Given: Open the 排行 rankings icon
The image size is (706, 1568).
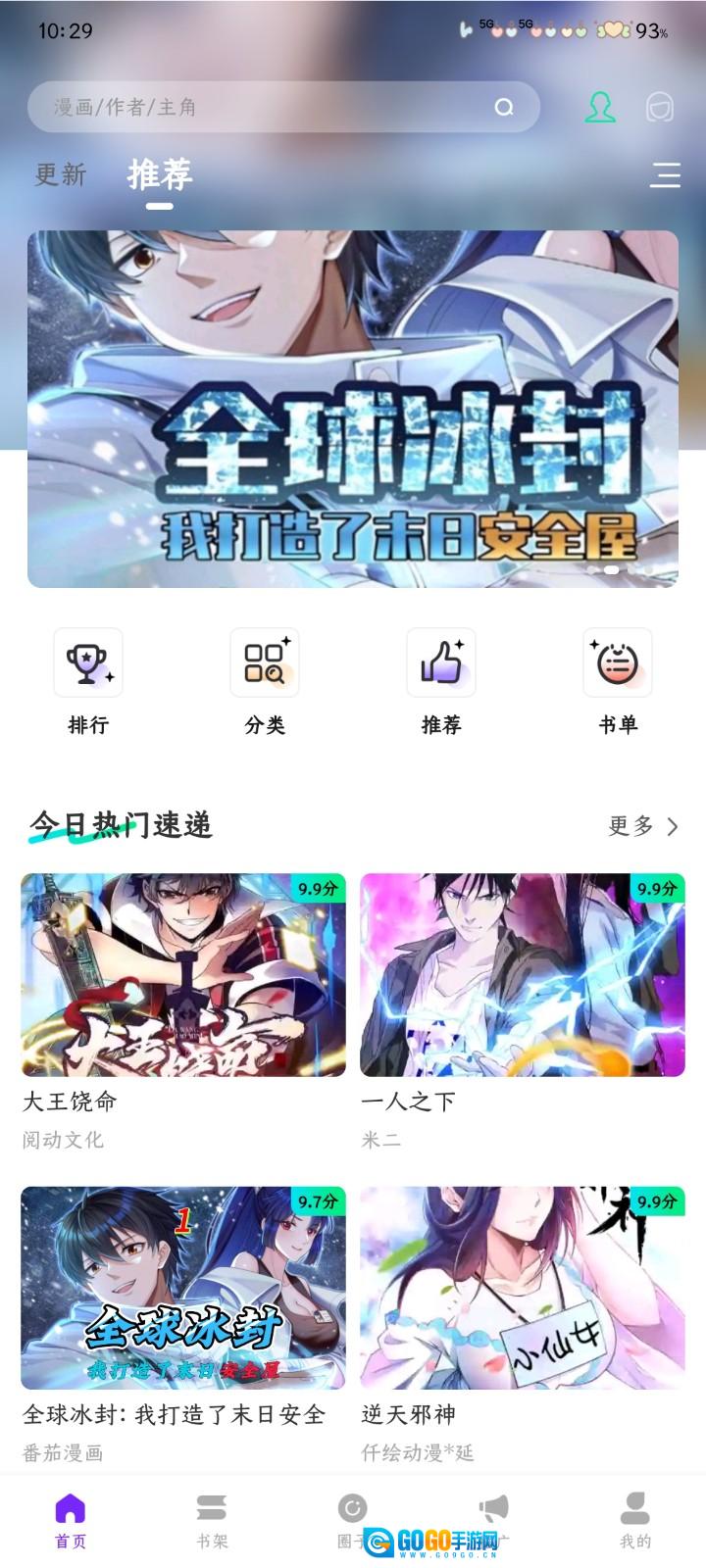Looking at the screenshot, I should (x=88, y=662).
